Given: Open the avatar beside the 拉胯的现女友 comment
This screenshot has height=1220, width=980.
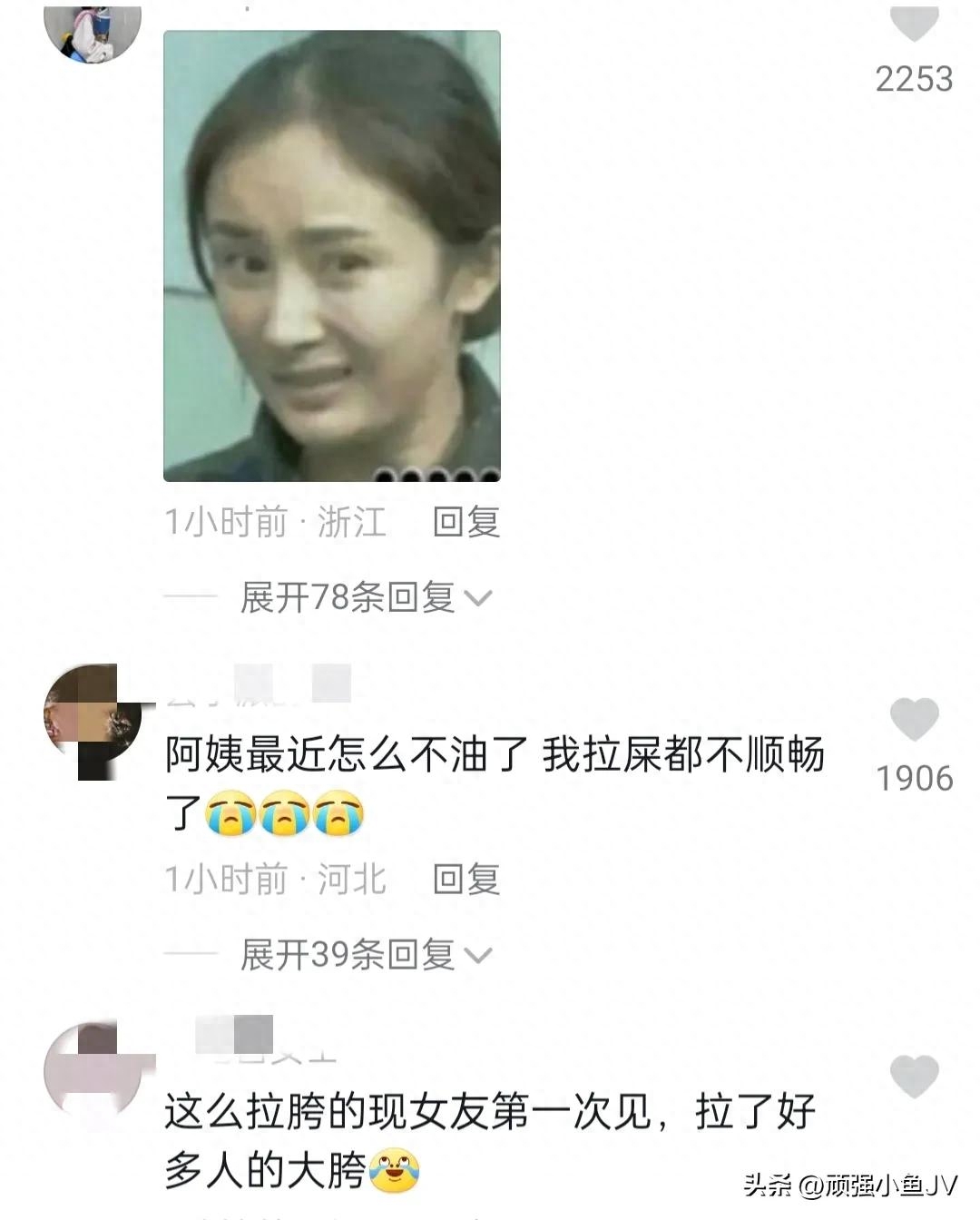Looking at the screenshot, I should pos(93,1071).
